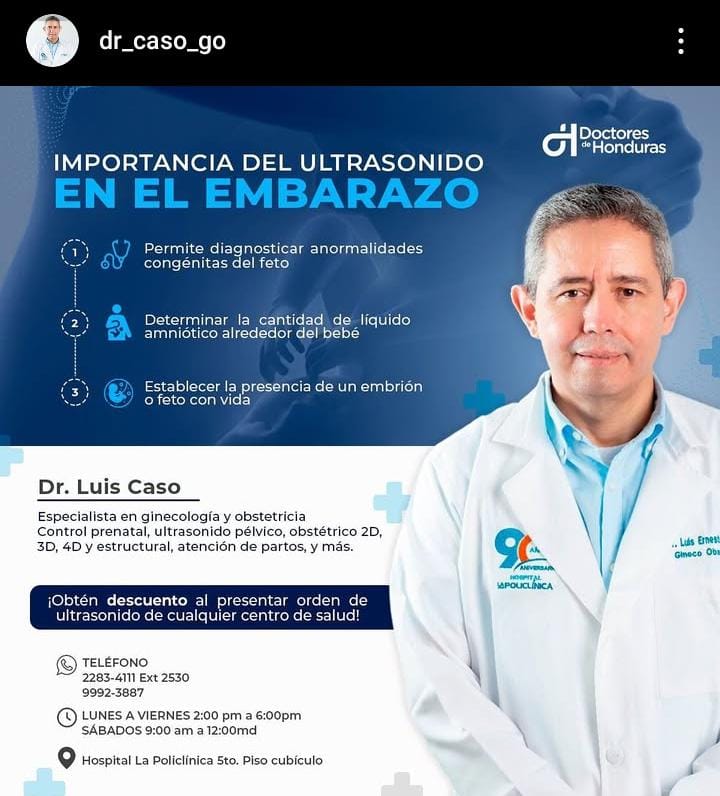Open the post overflow menu
Image resolution: width=720 pixels, height=796 pixels.
point(680,41)
